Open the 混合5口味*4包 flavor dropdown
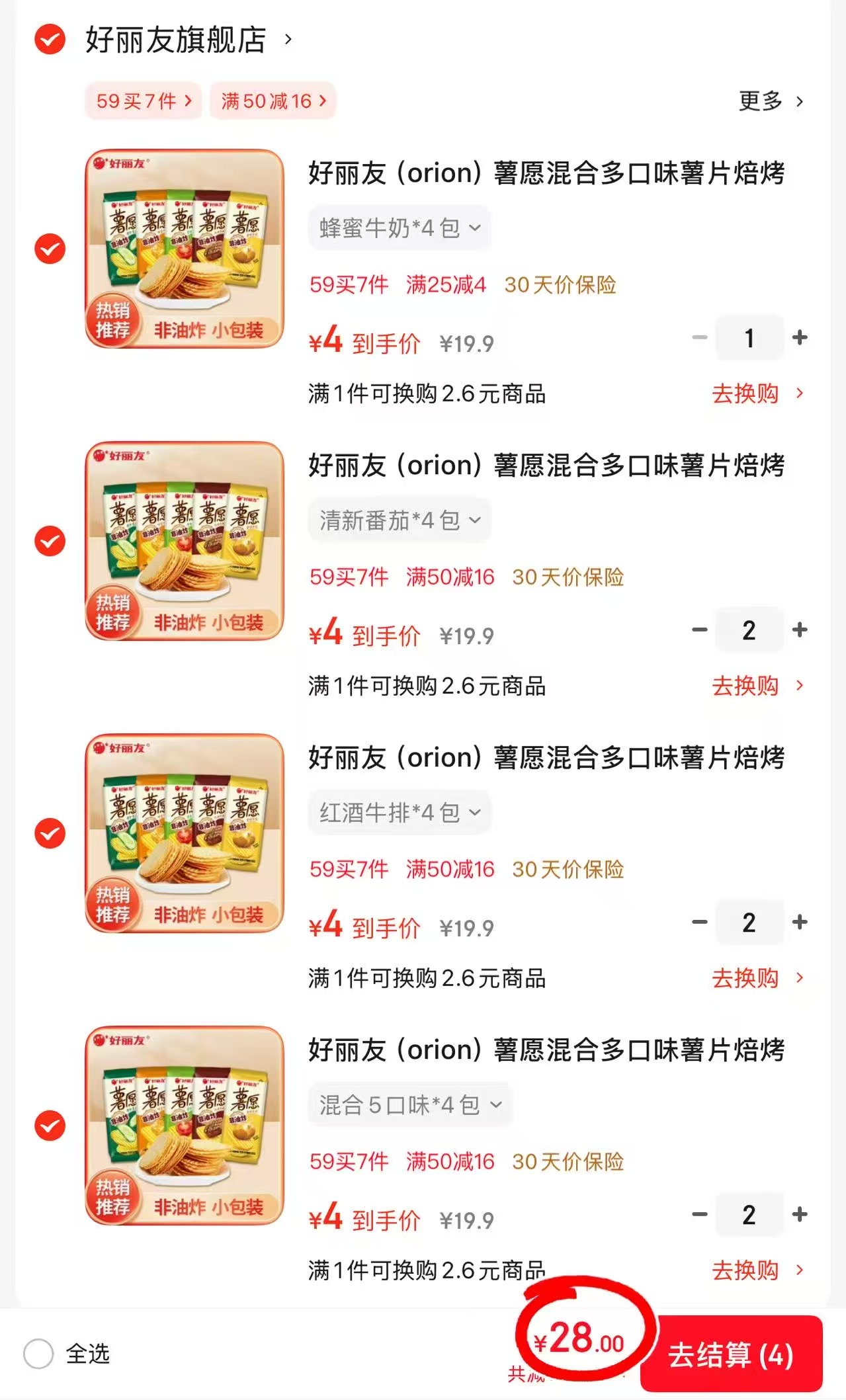Screen dimensions: 846x1400 [x=410, y=1103]
